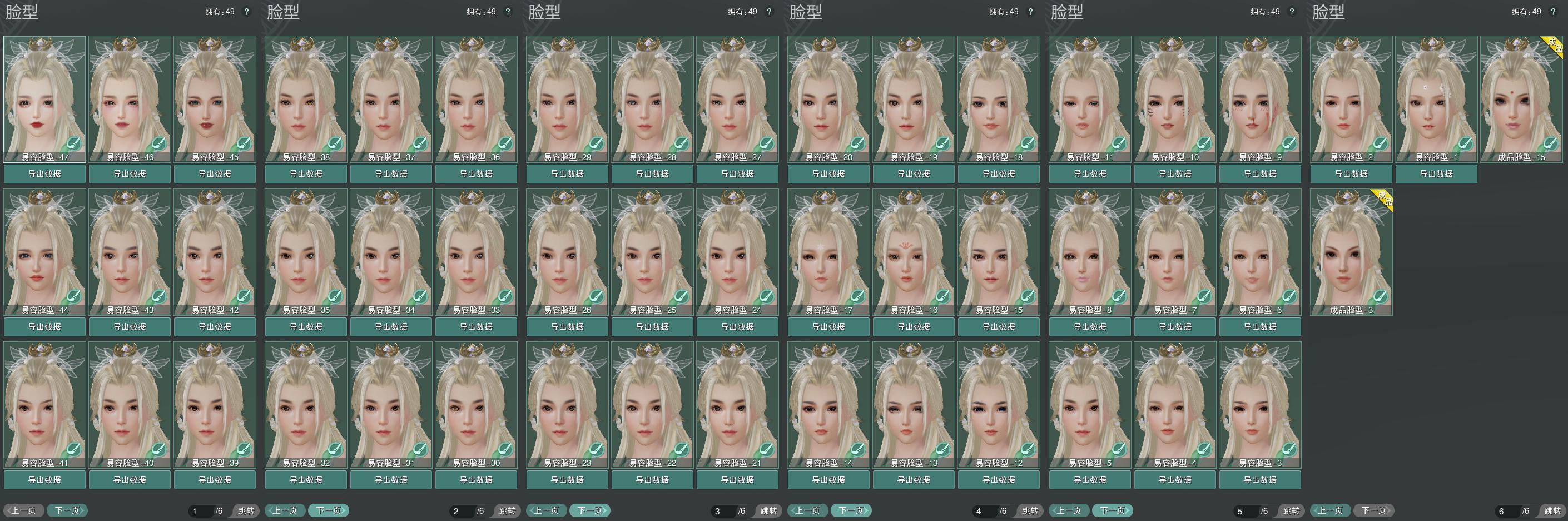Choose the 易容脸型-38 face card
Viewport: 1568px width, 521px height.
[x=306, y=97]
